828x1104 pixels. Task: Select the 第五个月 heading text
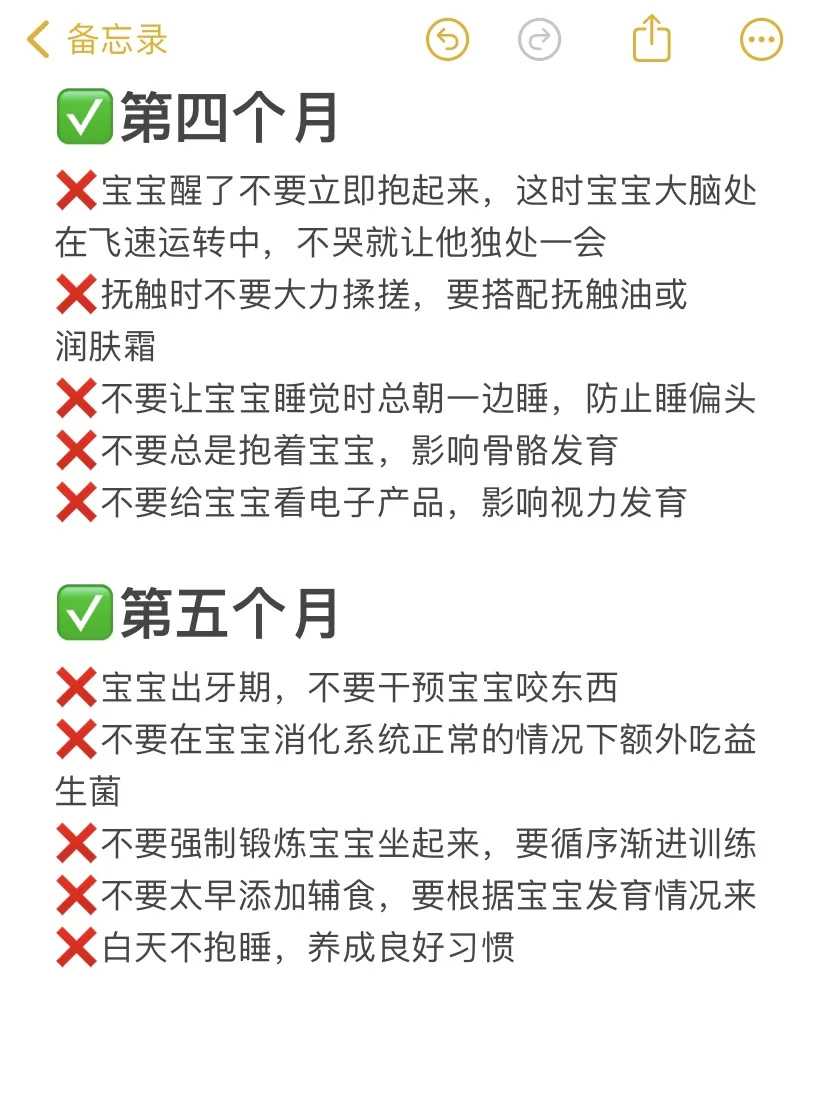tap(230, 614)
